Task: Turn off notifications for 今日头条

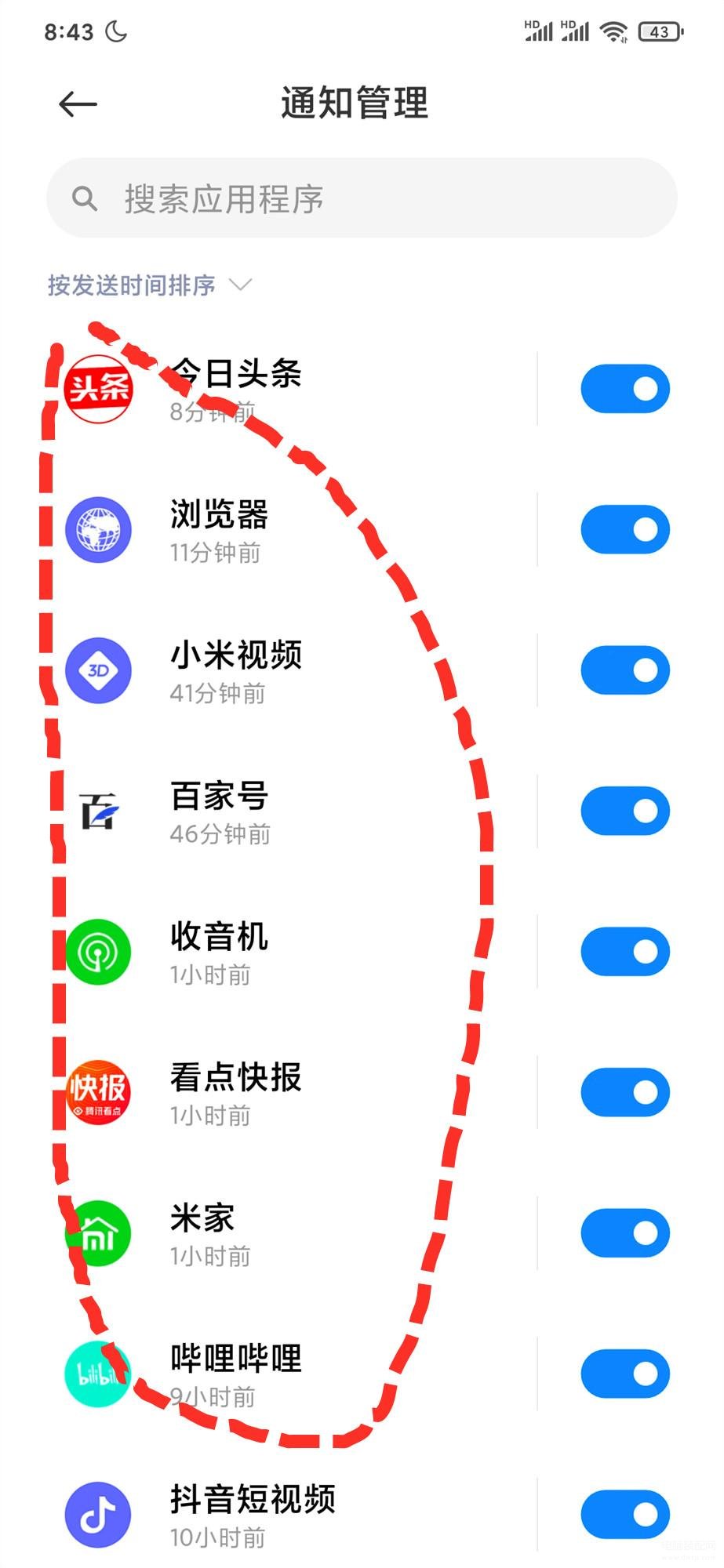Action: tap(624, 389)
